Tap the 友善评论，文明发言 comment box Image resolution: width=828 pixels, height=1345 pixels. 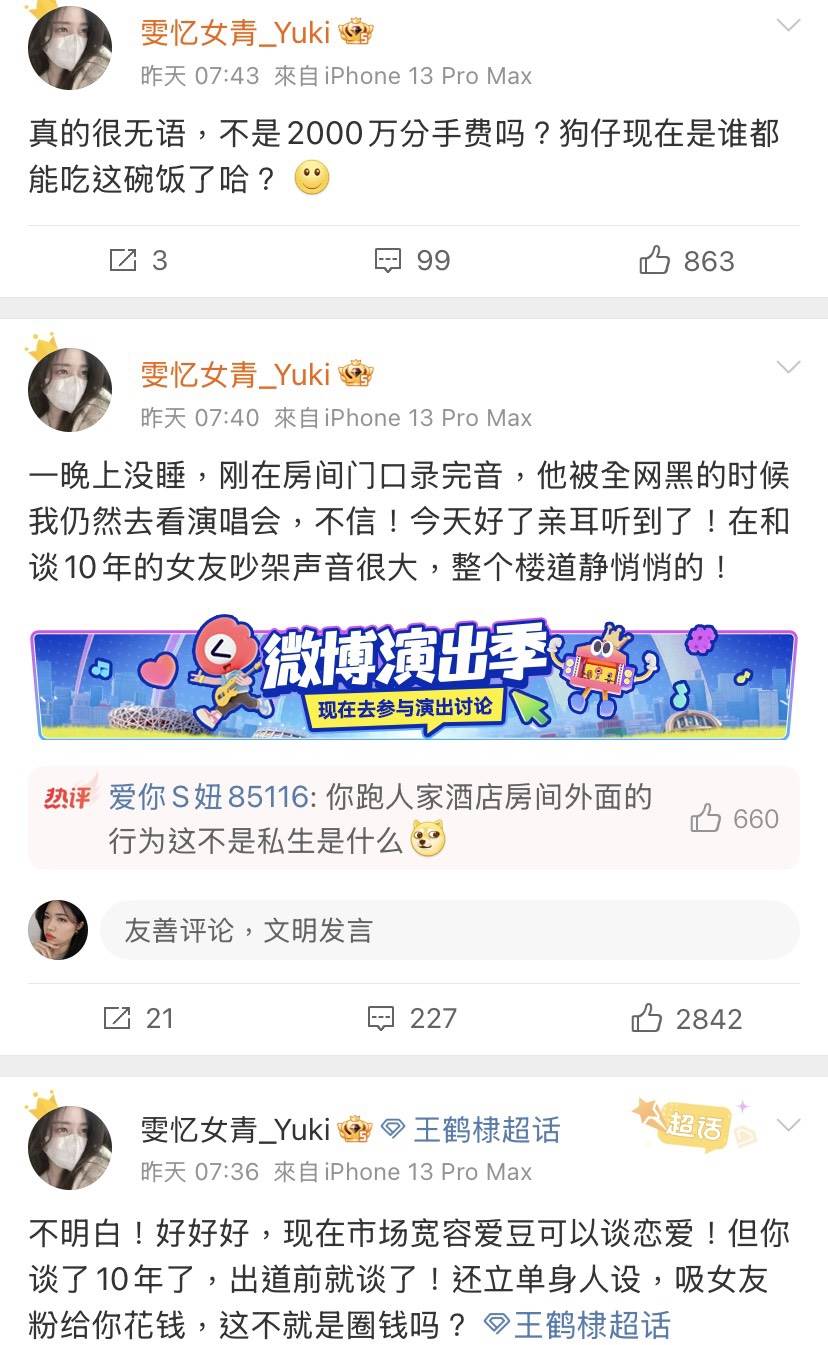coord(450,931)
